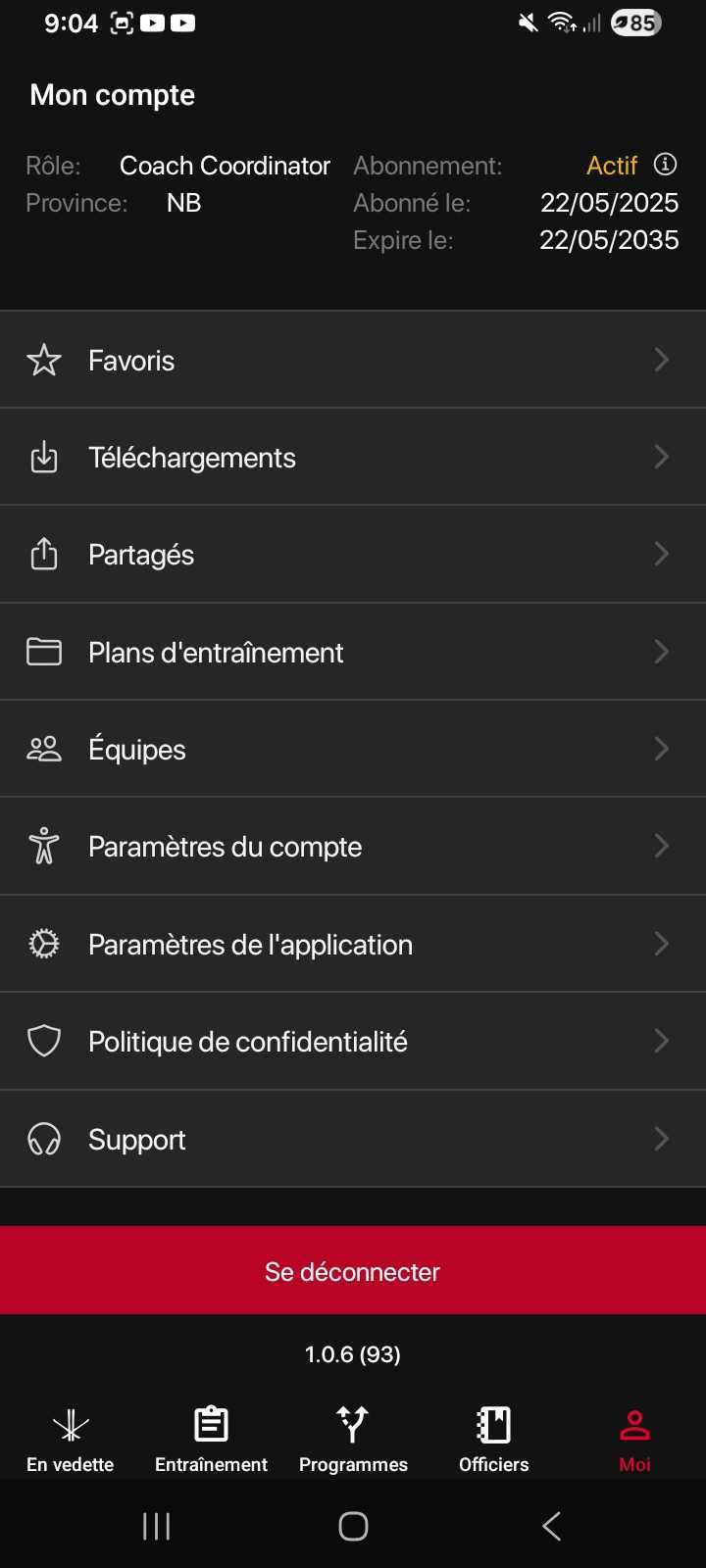Open the Équipes chevron arrow
This screenshot has height=1568, width=706.
(662, 748)
